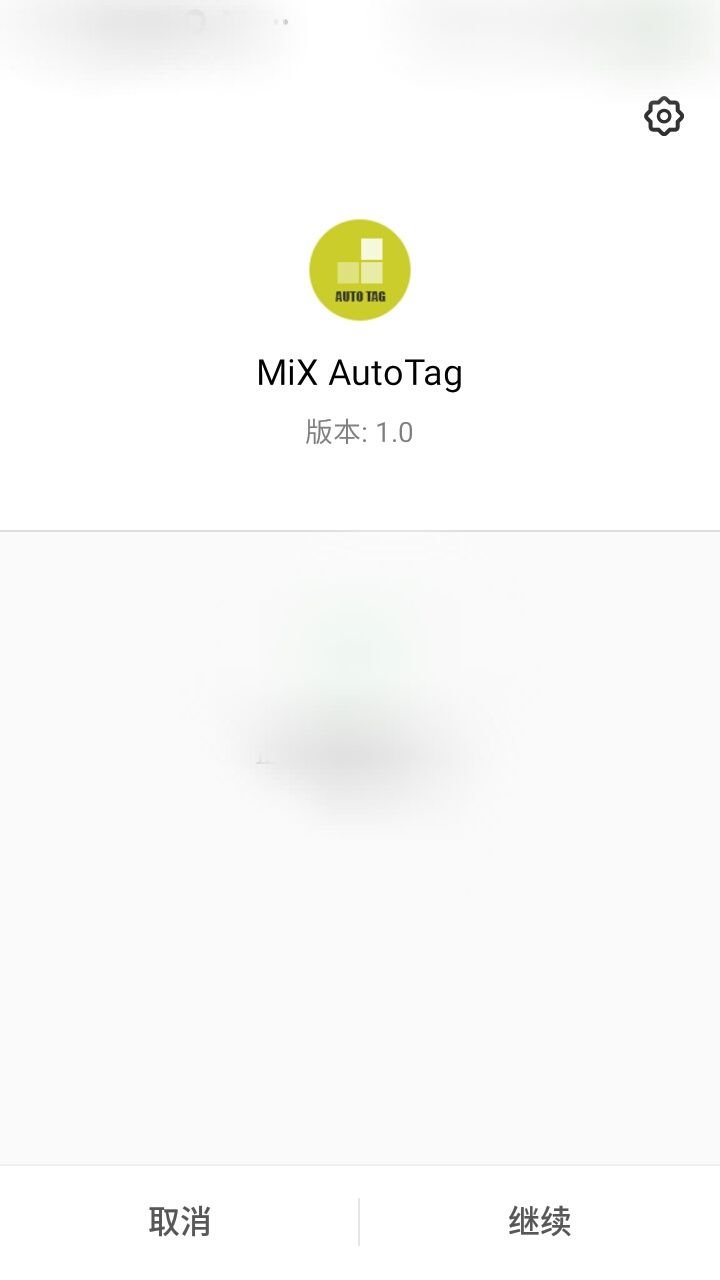Abort the MiX AutoTag install via 取消
The image size is (720, 1280).
(180, 1221)
